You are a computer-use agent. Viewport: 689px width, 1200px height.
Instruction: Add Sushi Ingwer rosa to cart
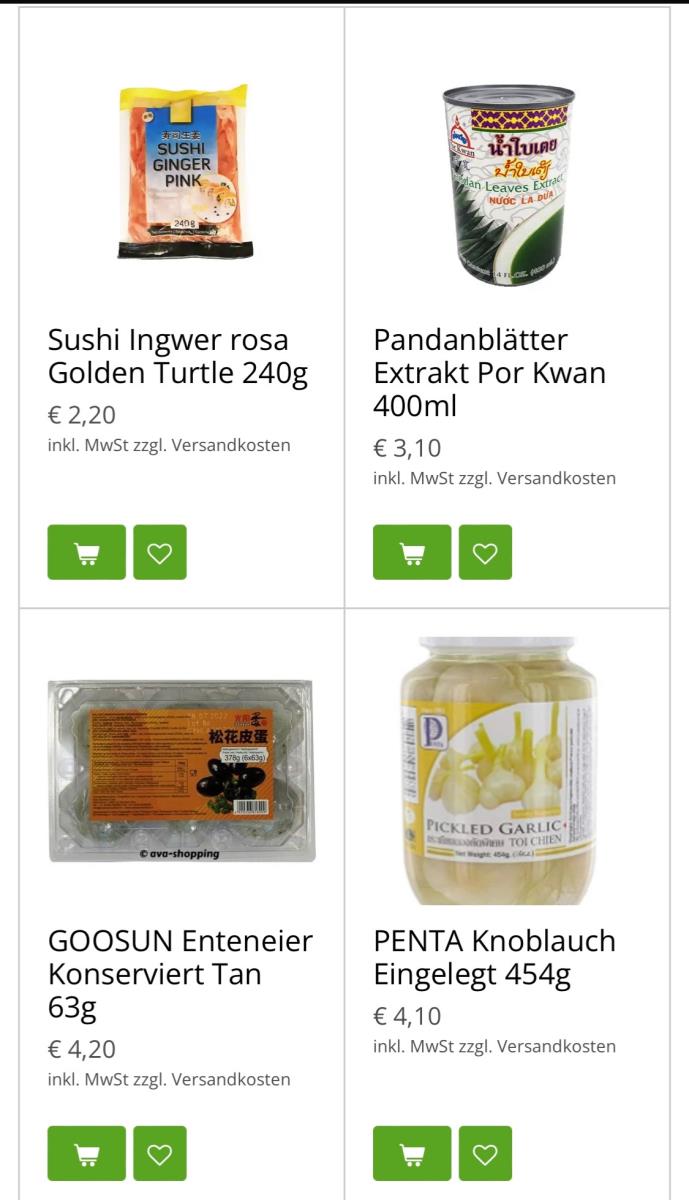coord(87,552)
